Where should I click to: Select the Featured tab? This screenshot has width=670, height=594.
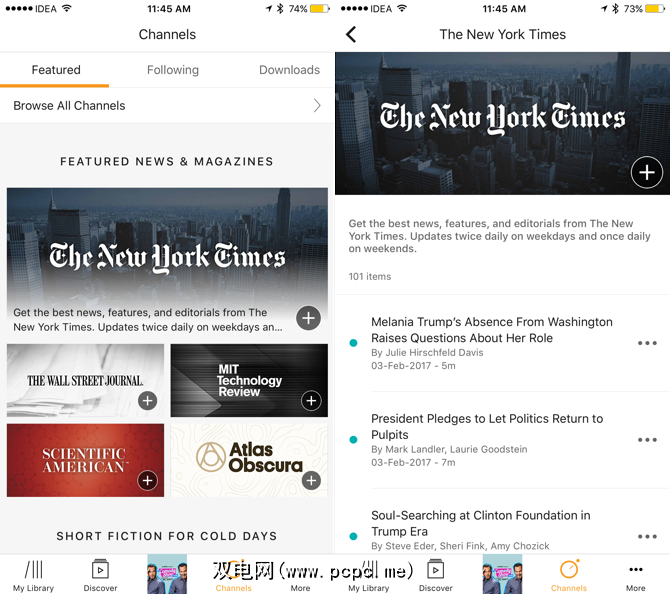pyautogui.click(x=56, y=70)
